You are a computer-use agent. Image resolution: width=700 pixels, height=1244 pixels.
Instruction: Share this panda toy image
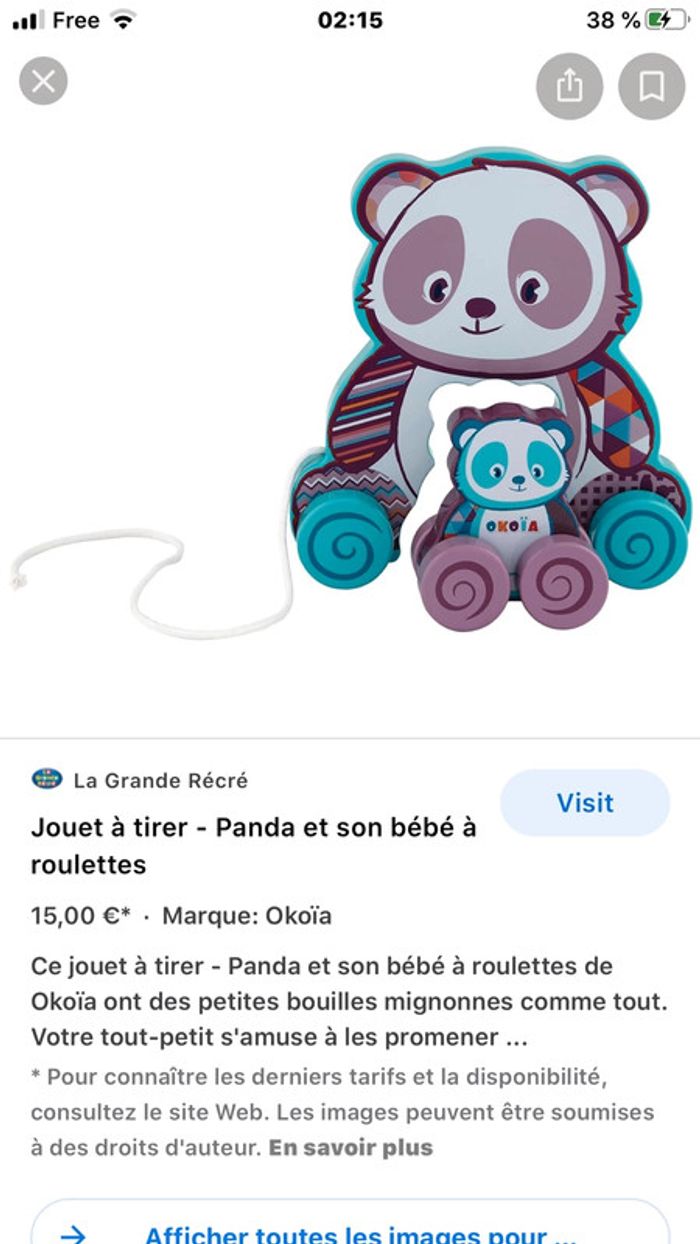569,87
